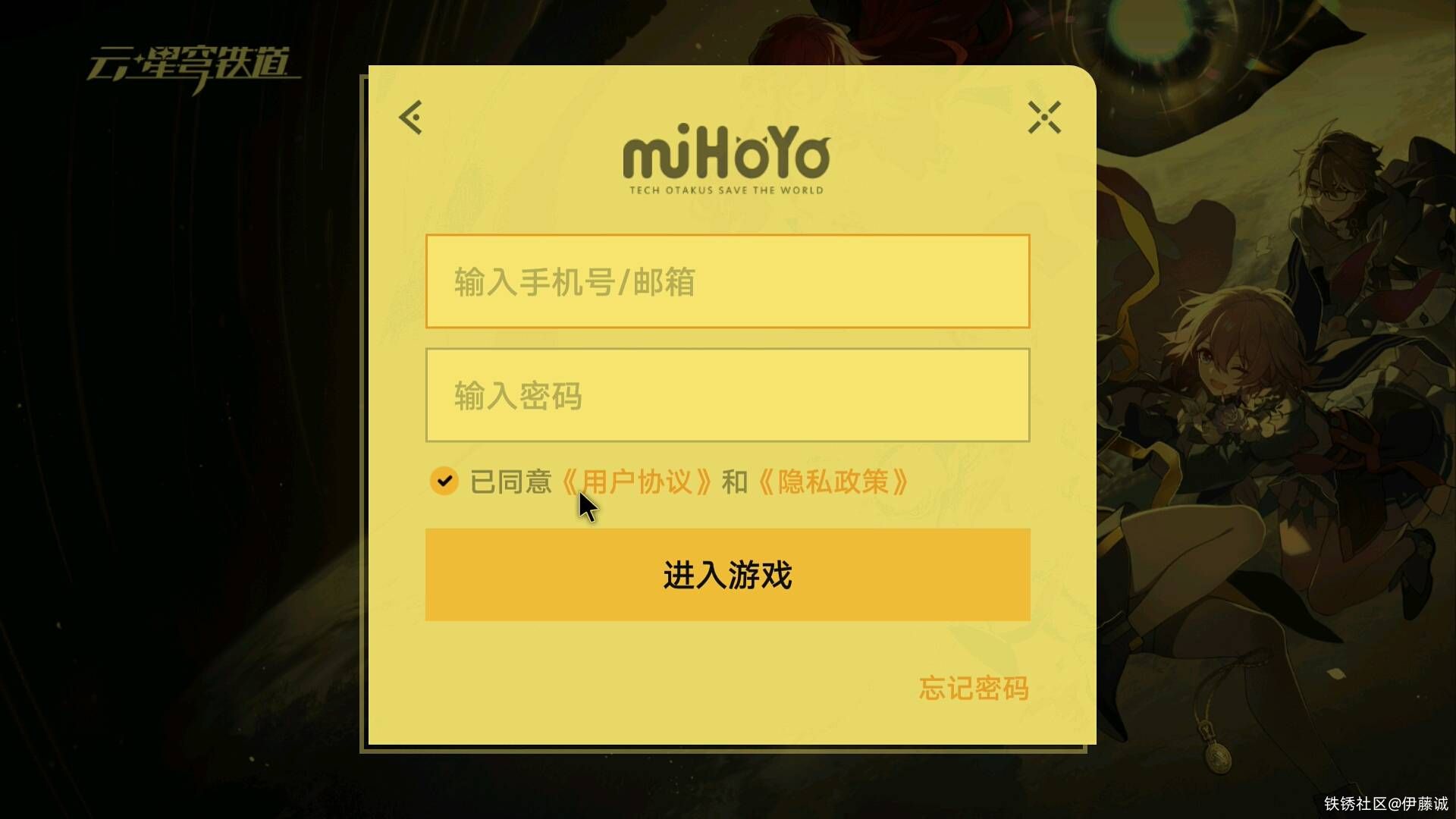Image resolution: width=1456 pixels, height=819 pixels.
Task: Open the 《用户协议》 user agreement link
Action: tap(637, 482)
